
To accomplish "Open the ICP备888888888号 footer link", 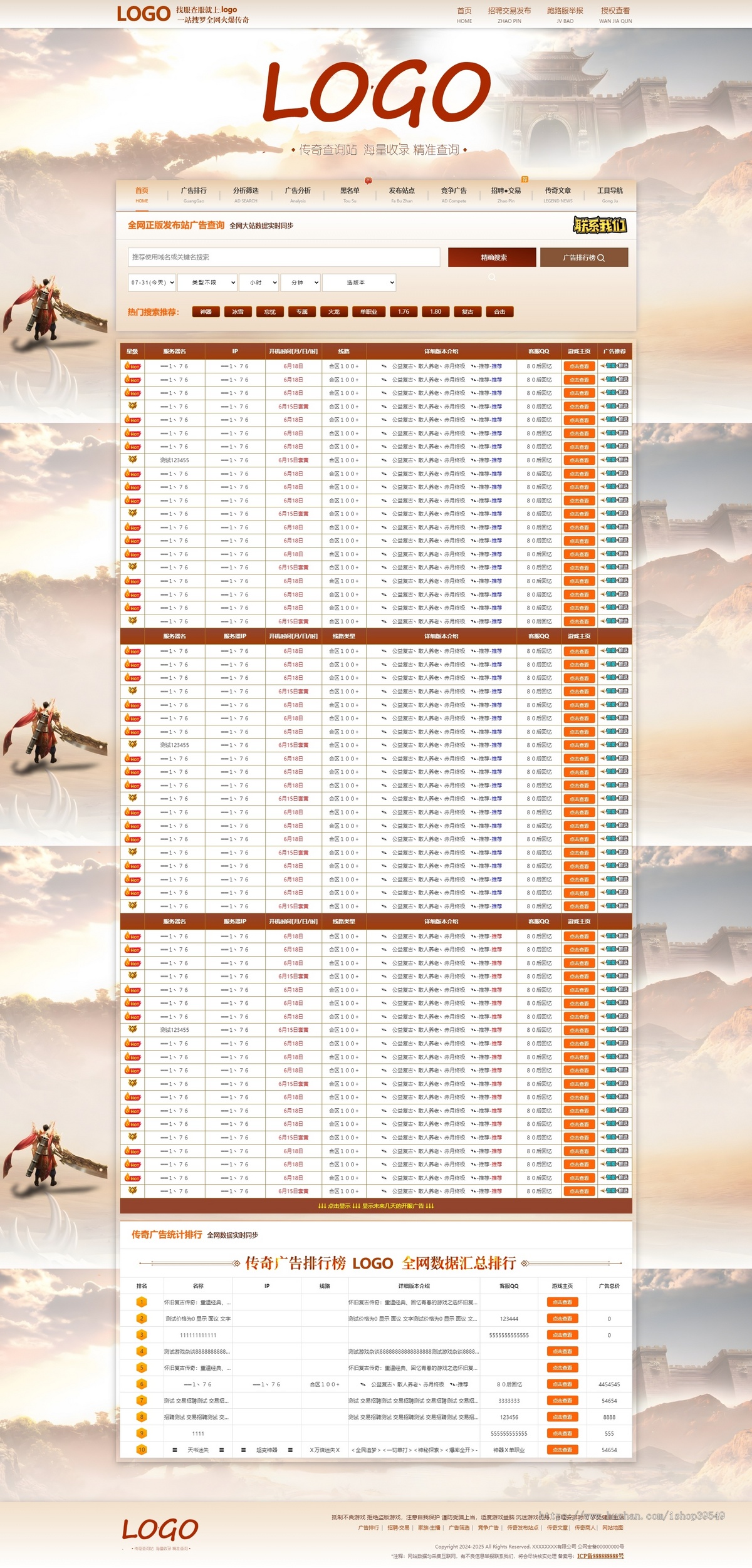I will tap(600, 1555).
